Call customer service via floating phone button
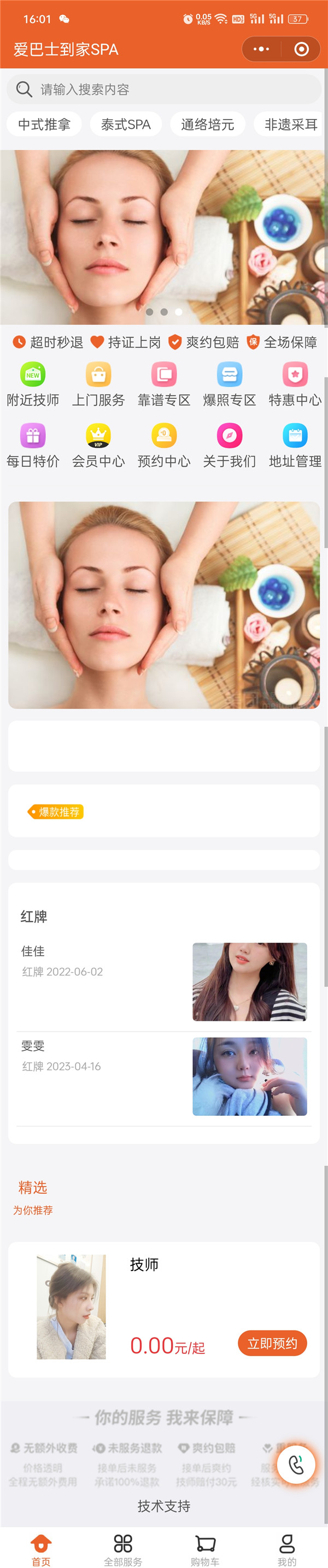The width and height of the screenshot is (328, 1568). (296, 1464)
